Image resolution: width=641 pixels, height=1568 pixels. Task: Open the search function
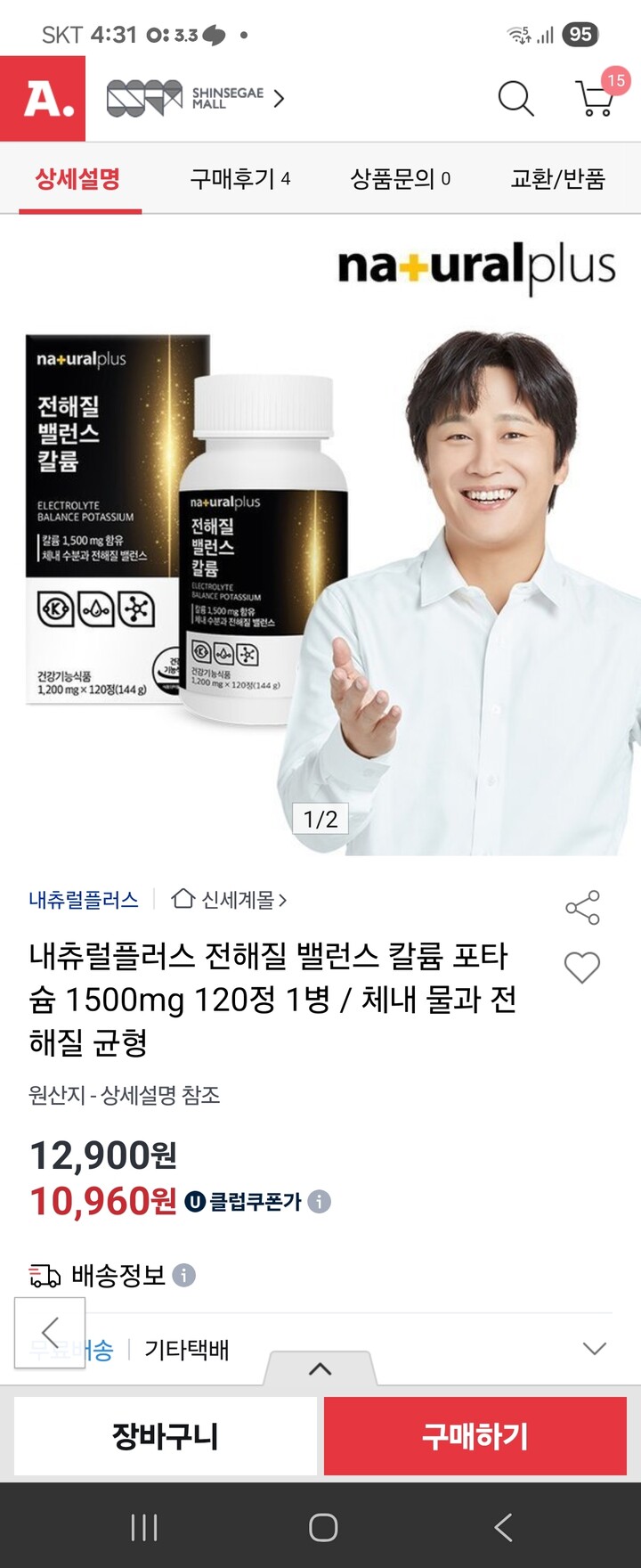tap(515, 101)
